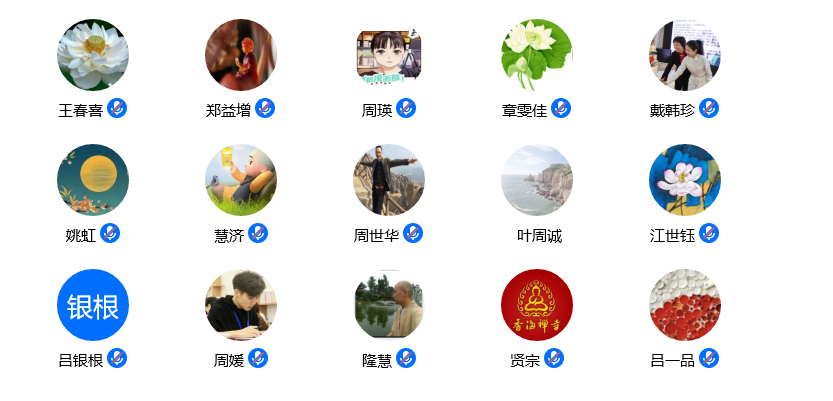833x401 pixels.
Task: Tap the mic icon next to 章雯佳
Action: (x=561, y=108)
